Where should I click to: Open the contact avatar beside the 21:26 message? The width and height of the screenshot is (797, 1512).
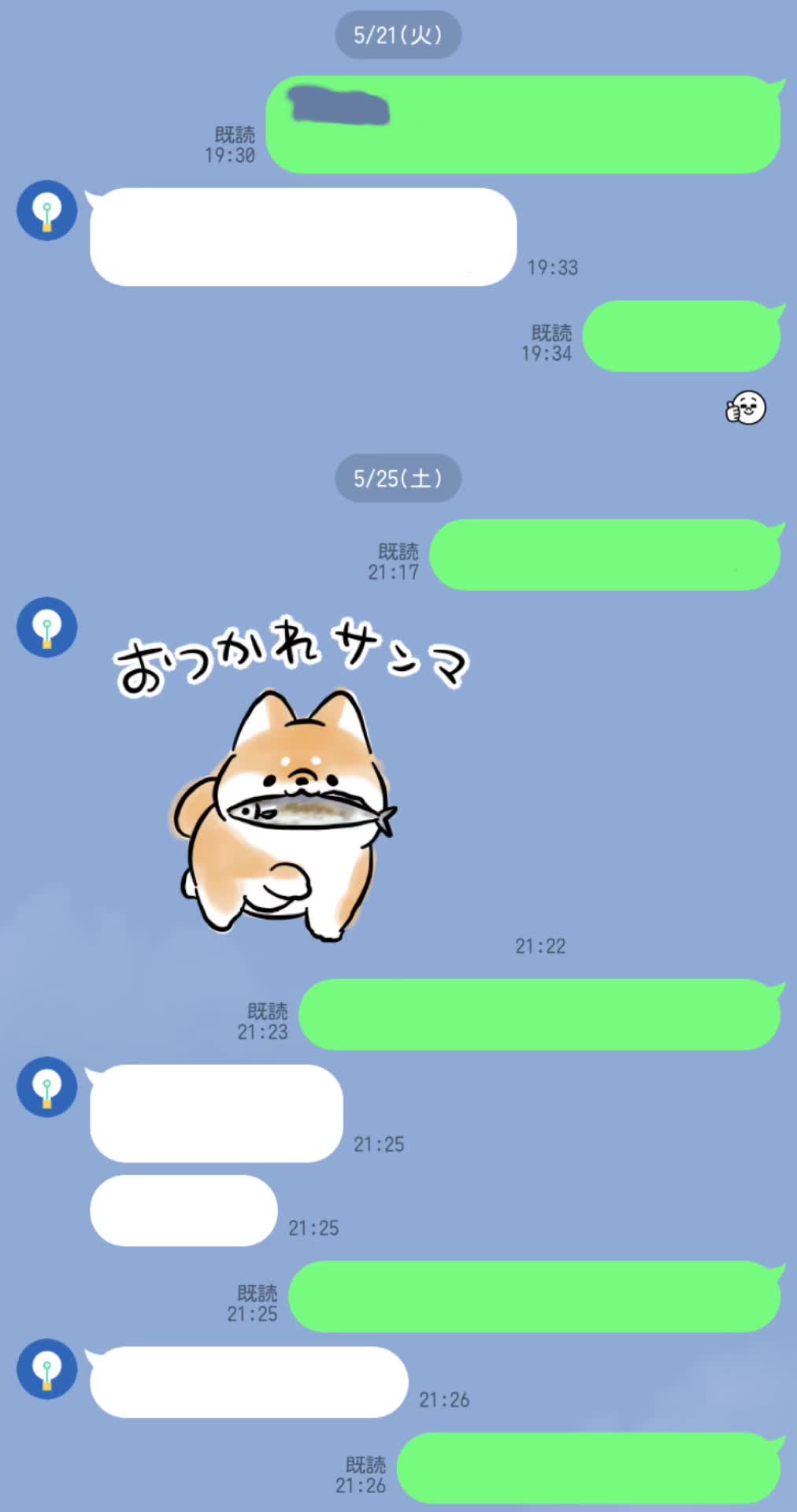[x=47, y=1369]
